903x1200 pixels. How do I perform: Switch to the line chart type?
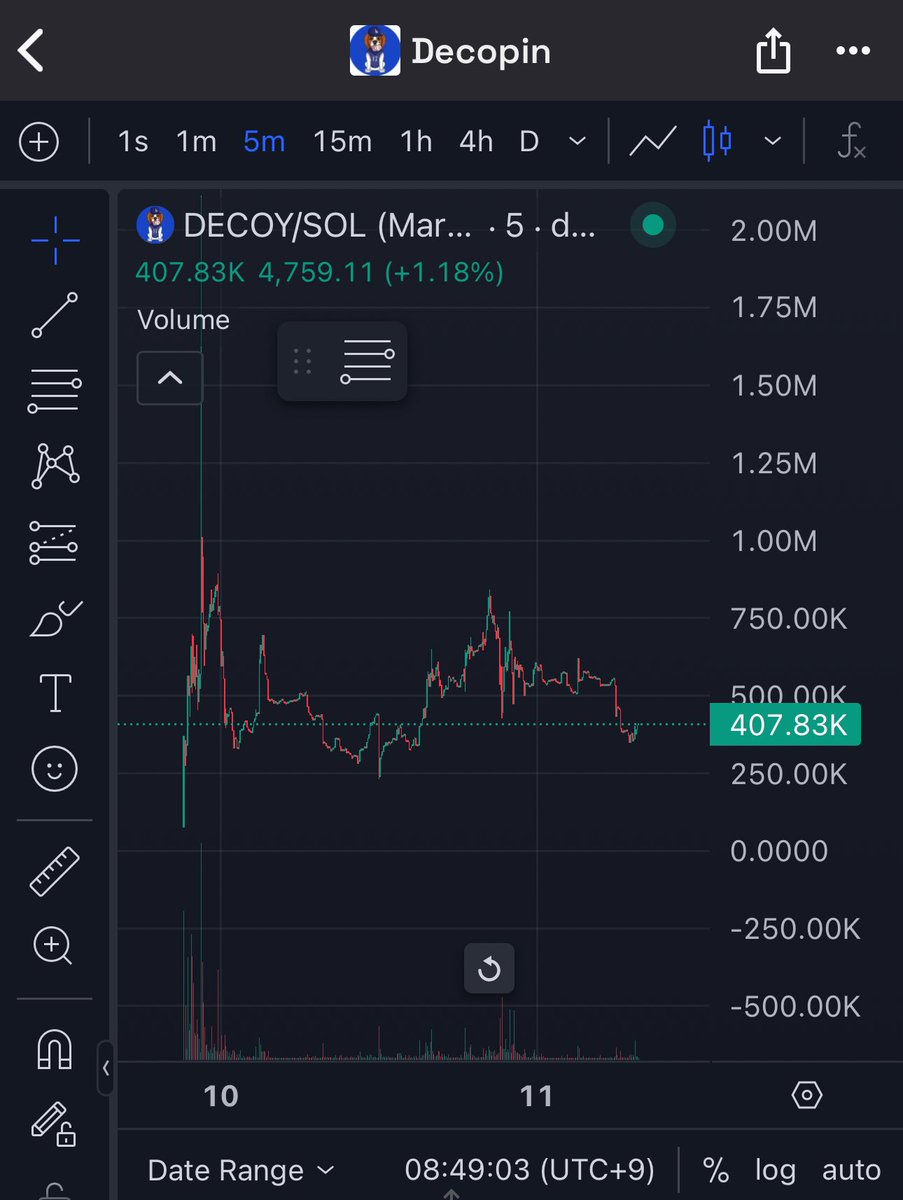tap(652, 142)
